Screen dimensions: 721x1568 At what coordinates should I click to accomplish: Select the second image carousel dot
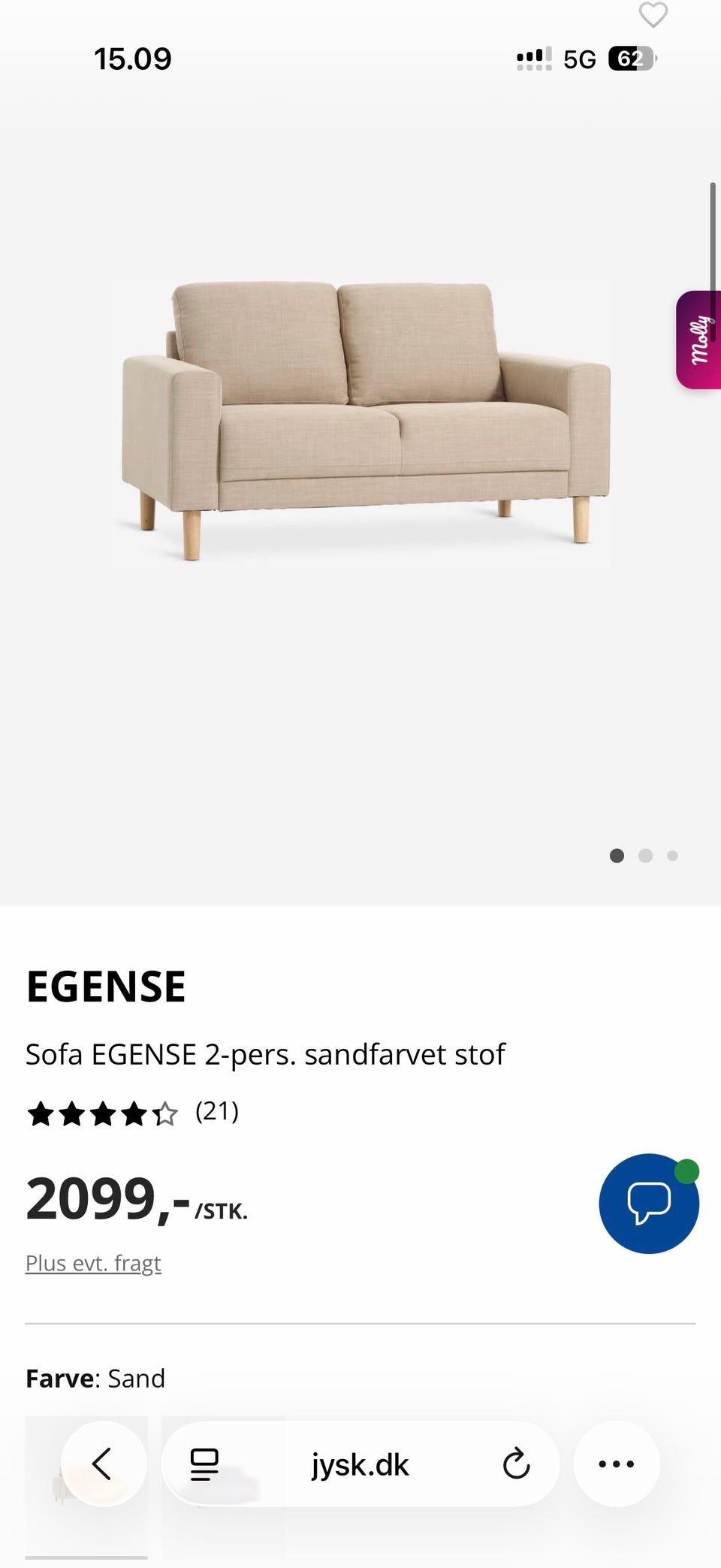point(644,856)
